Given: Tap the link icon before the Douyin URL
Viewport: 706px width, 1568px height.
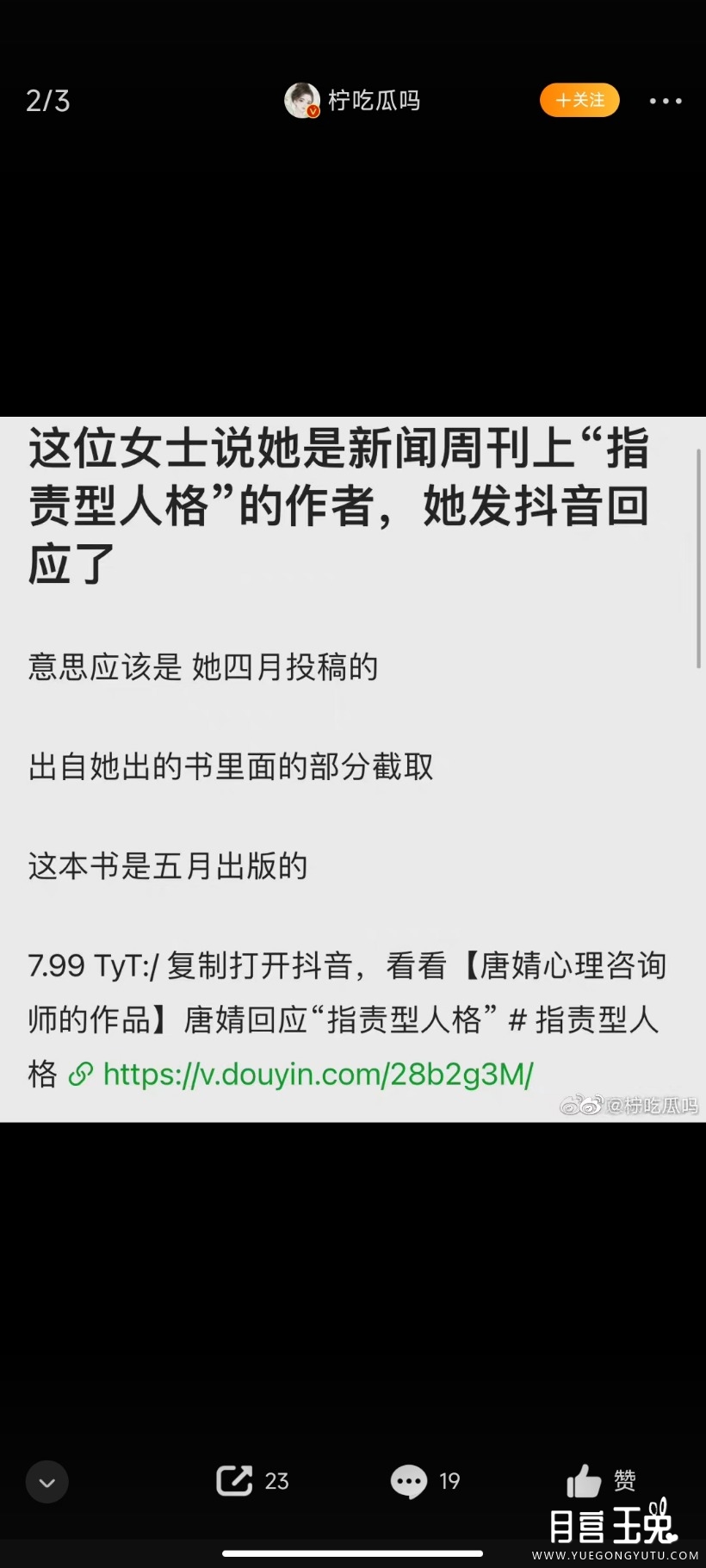Looking at the screenshot, I should 82,1074.
